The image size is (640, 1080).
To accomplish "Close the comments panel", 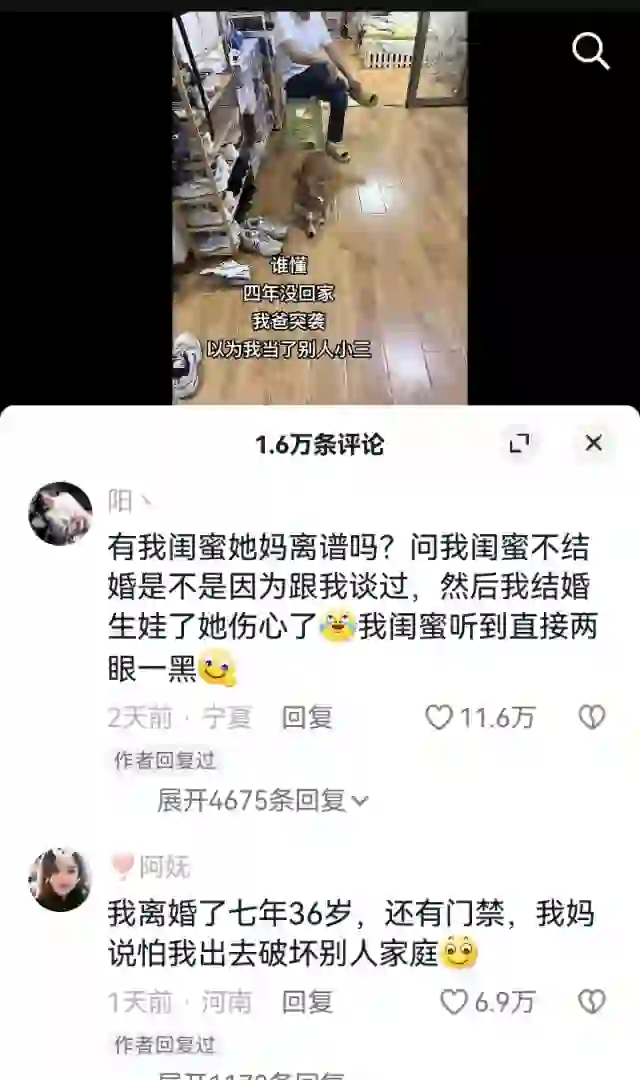I will click(x=594, y=443).
